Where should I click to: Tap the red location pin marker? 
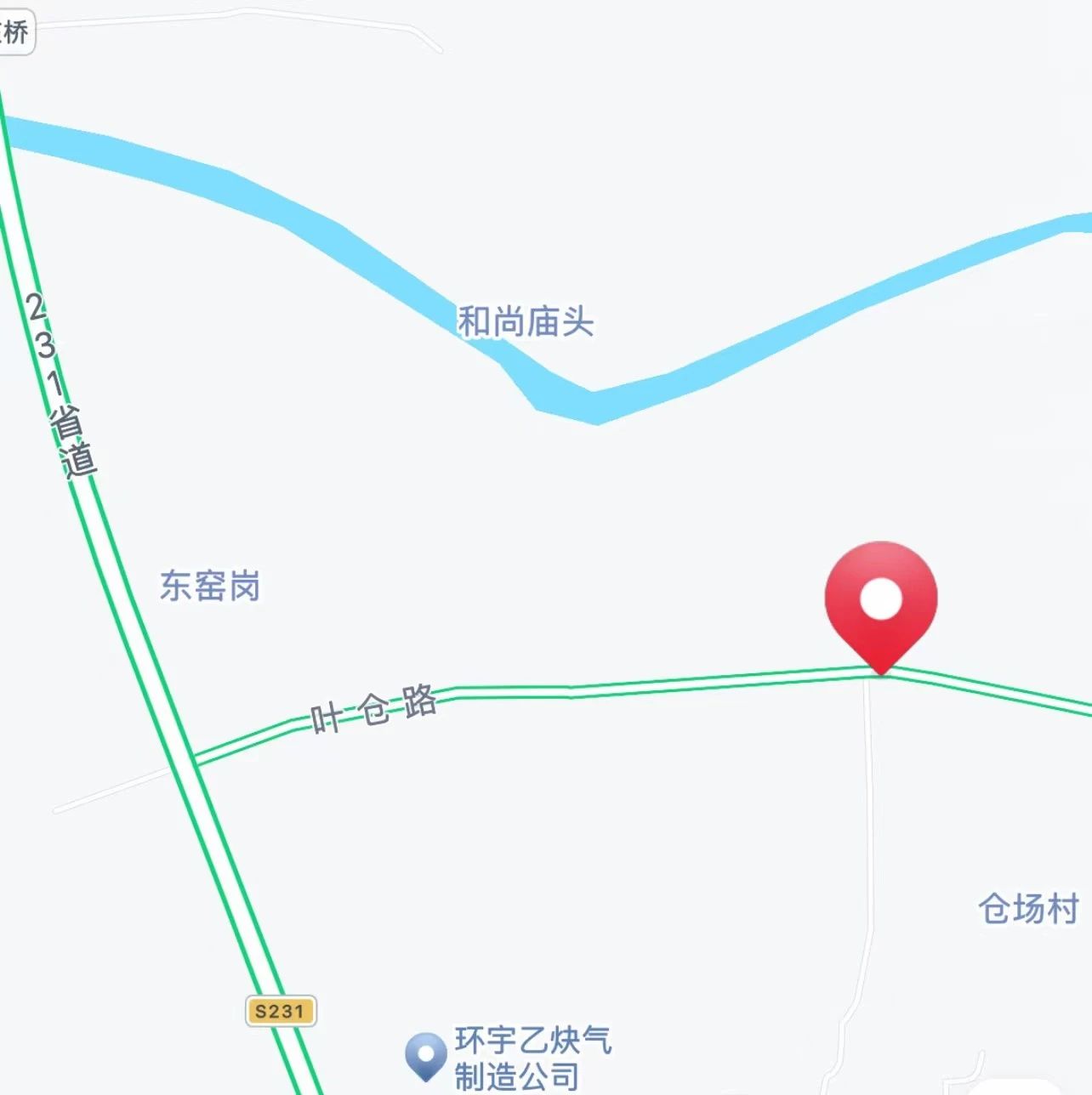[x=881, y=600]
